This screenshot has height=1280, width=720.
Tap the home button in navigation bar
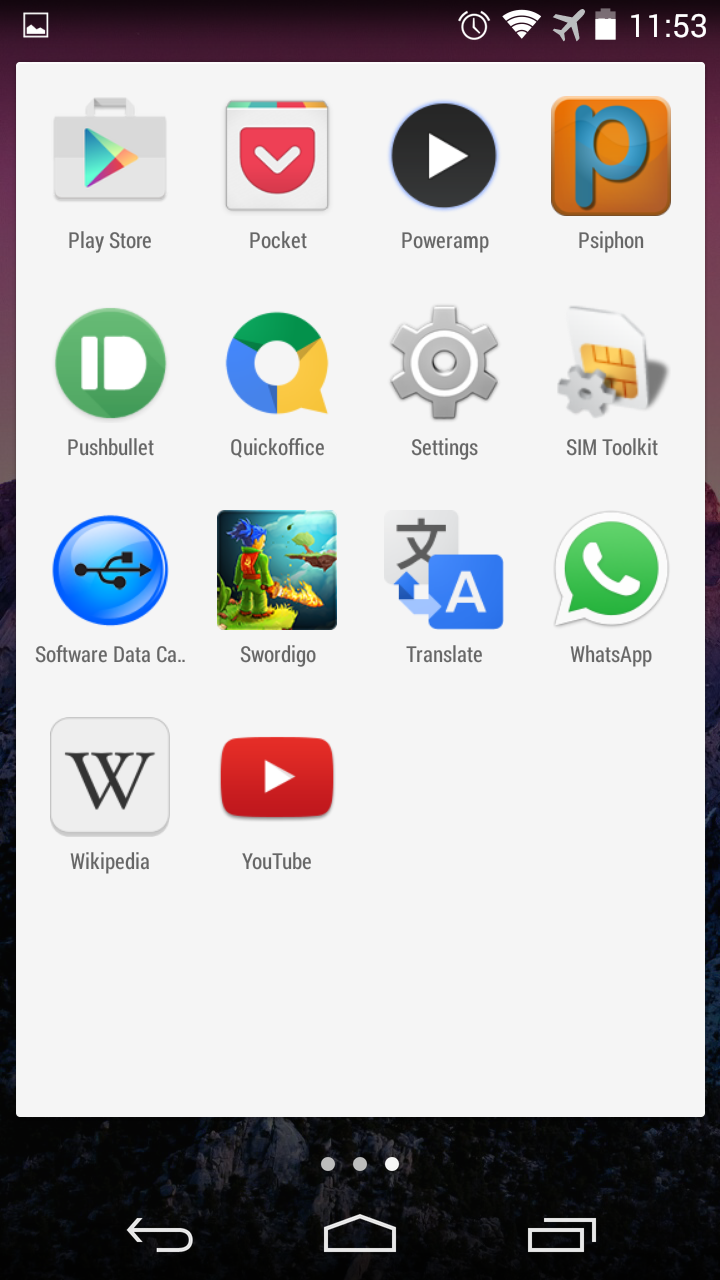360,1235
